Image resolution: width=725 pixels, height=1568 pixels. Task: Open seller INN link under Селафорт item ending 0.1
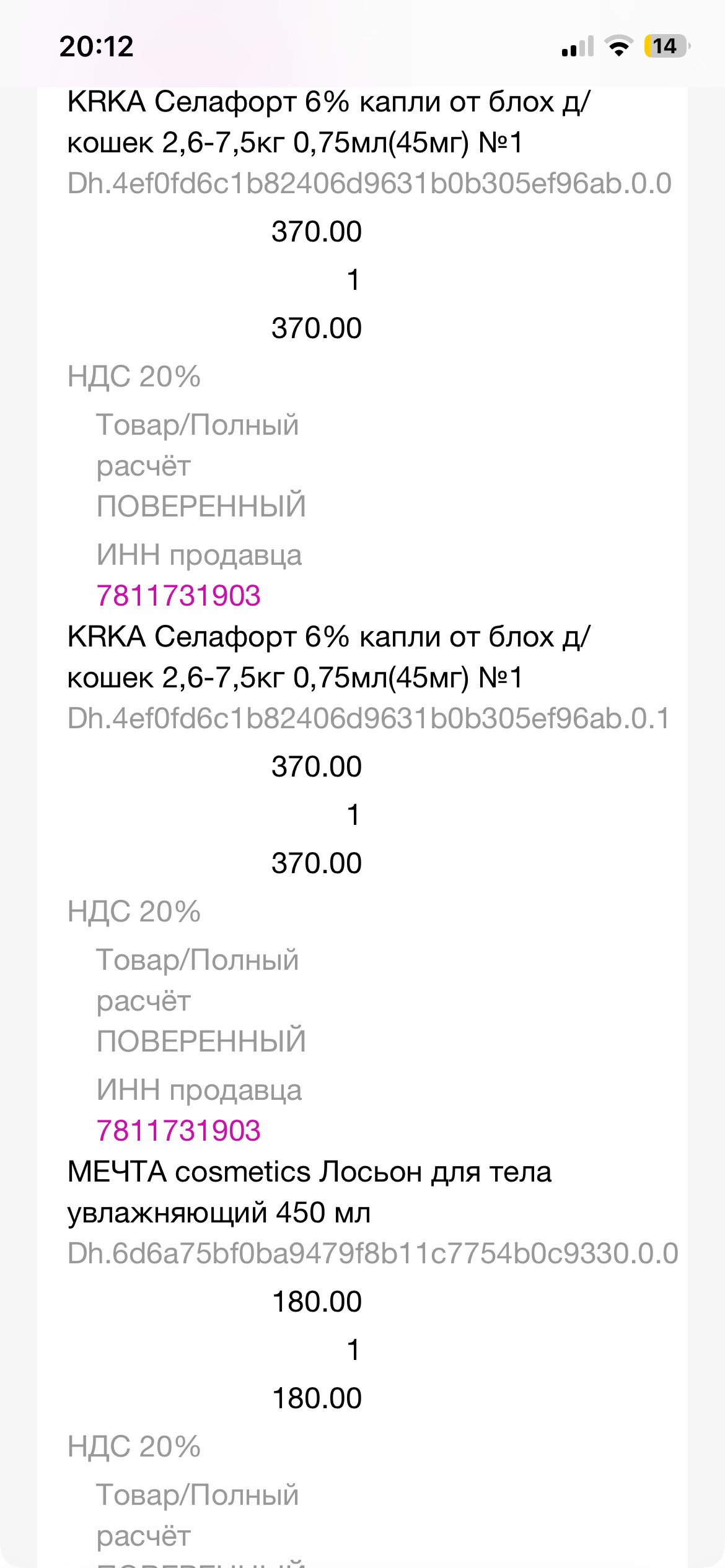coord(178,1131)
